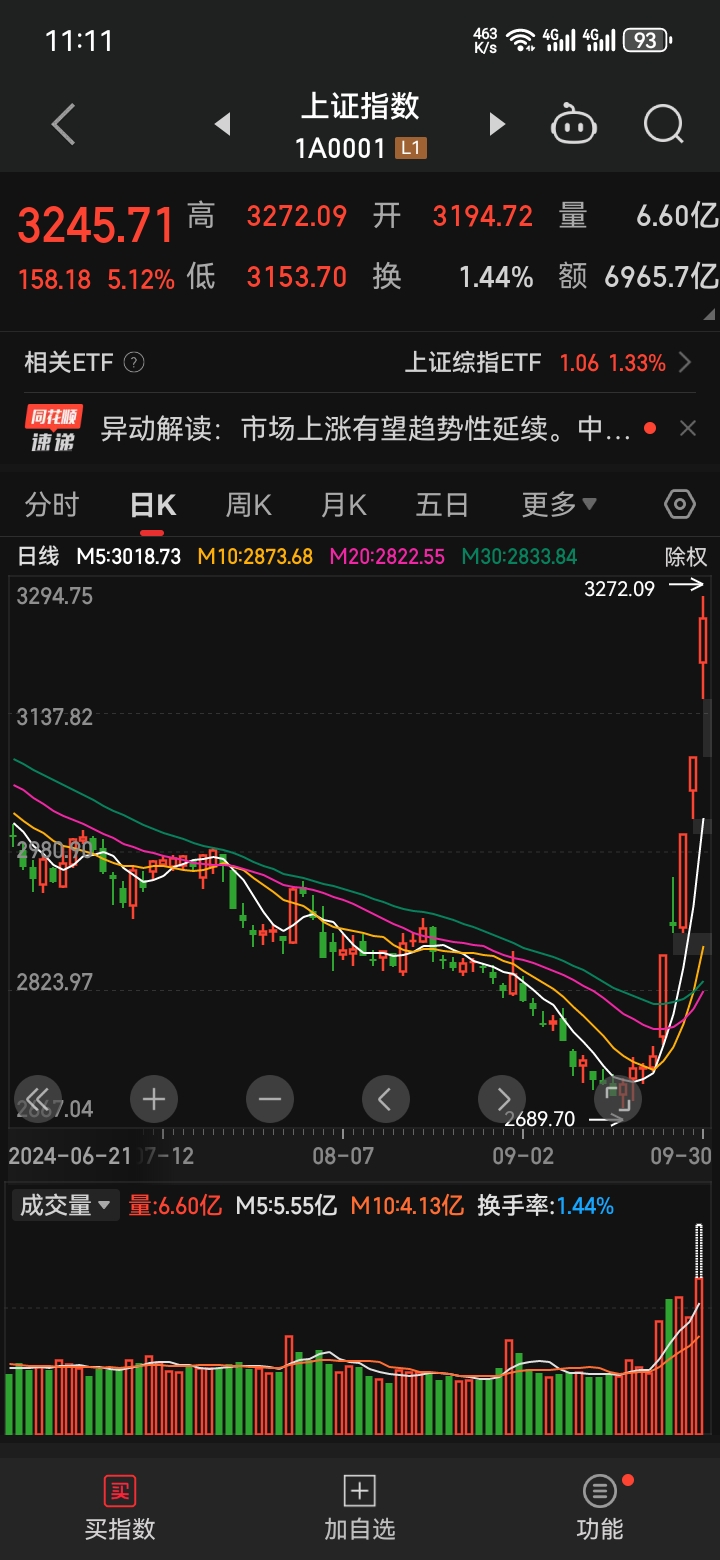The height and width of the screenshot is (1560, 720).
Task: Toggle 除权 price adjustment mode
Action: pyautogui.click(x=685, y=557)
